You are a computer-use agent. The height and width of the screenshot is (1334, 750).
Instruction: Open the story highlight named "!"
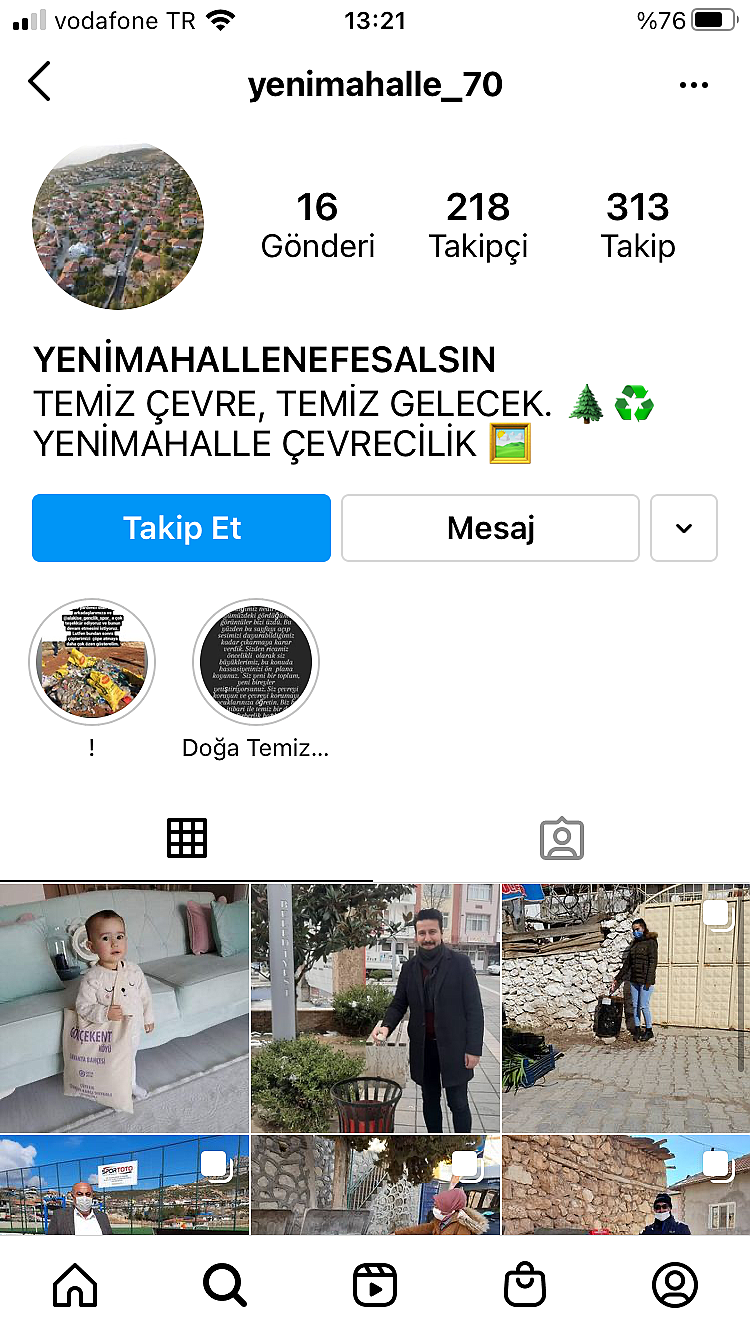click(x=92, y=662)
